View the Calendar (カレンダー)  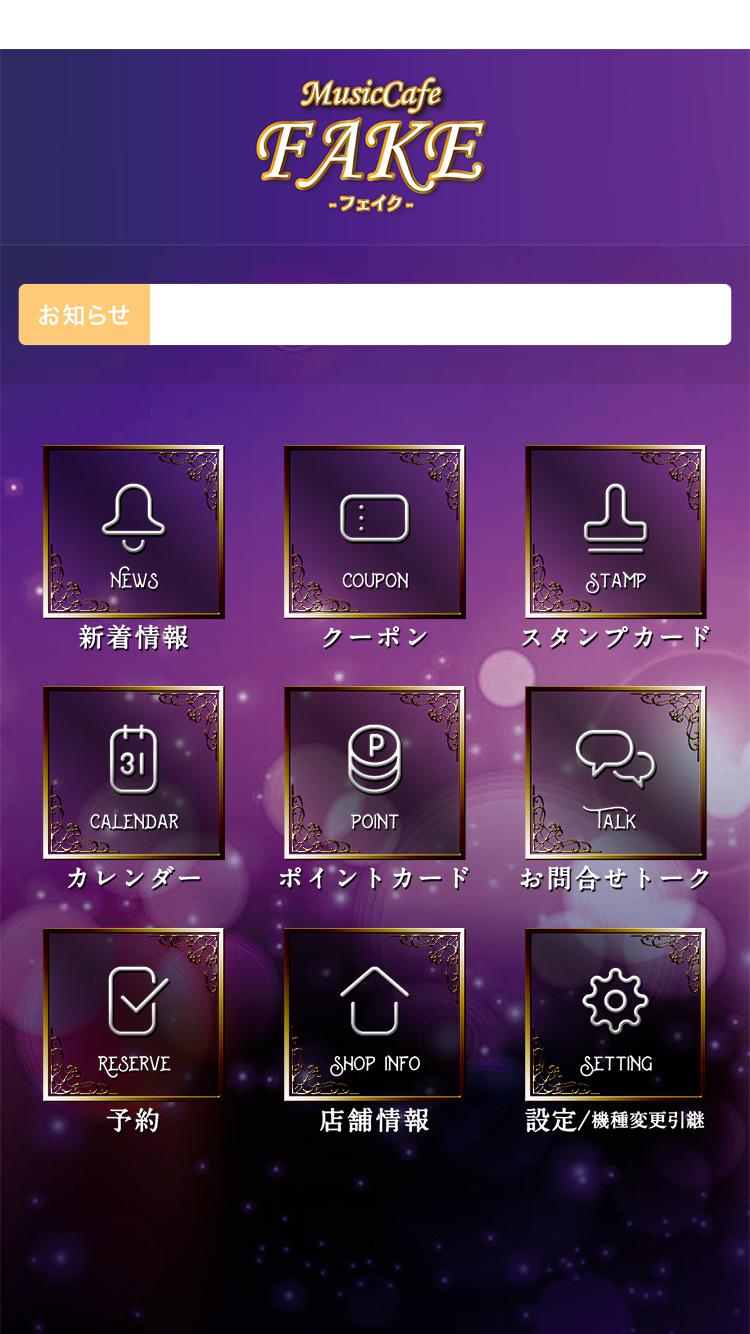click(133, 772)
